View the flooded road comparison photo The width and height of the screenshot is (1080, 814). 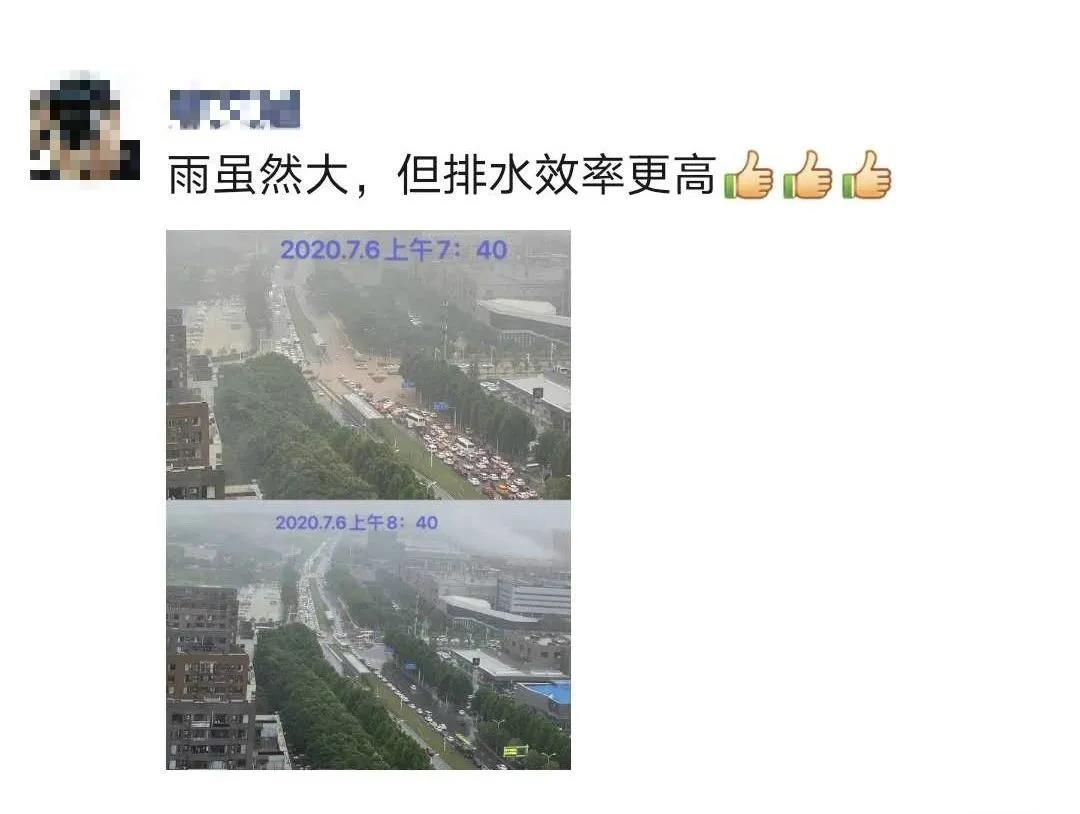pyautogui.click(x=368, y=499)
